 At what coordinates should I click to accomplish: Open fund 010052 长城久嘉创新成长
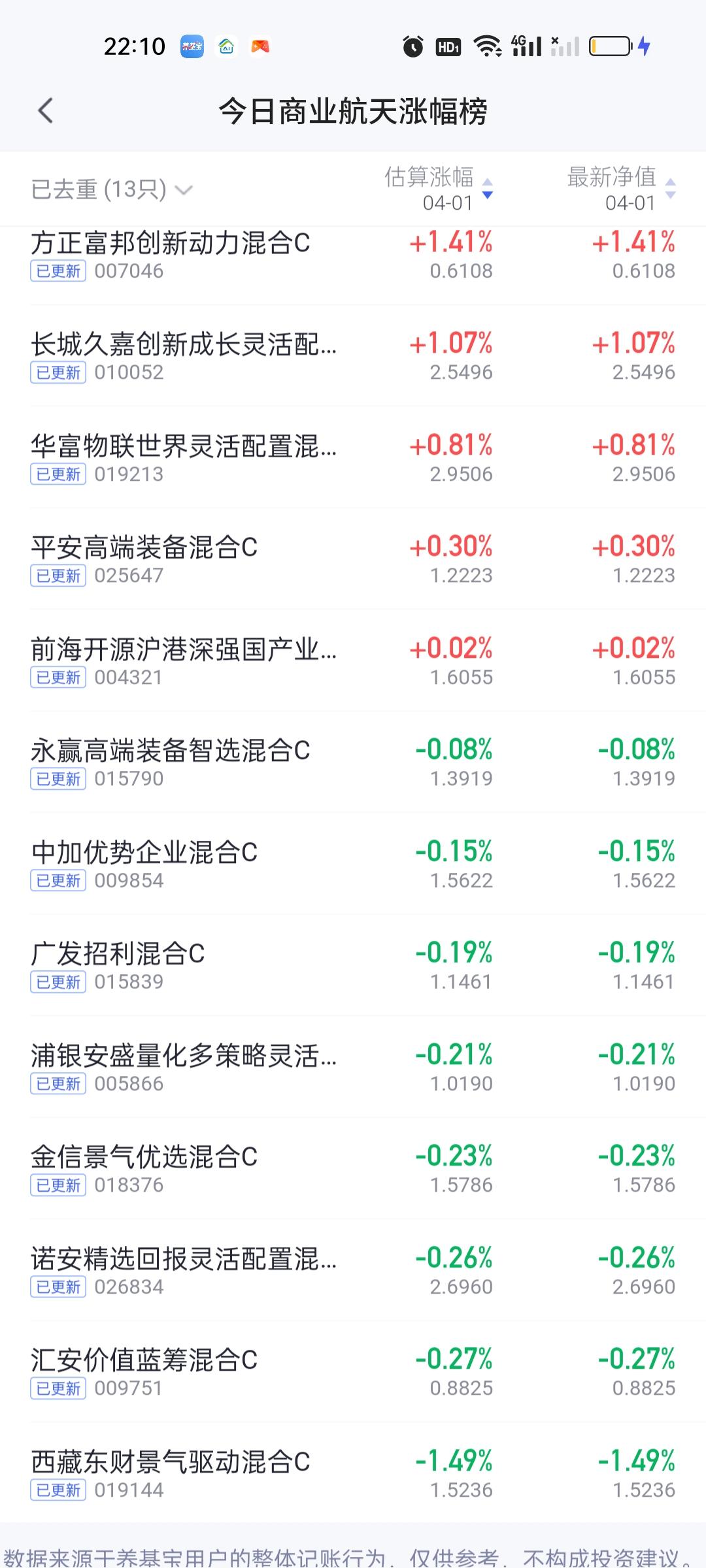pos(184,356)
